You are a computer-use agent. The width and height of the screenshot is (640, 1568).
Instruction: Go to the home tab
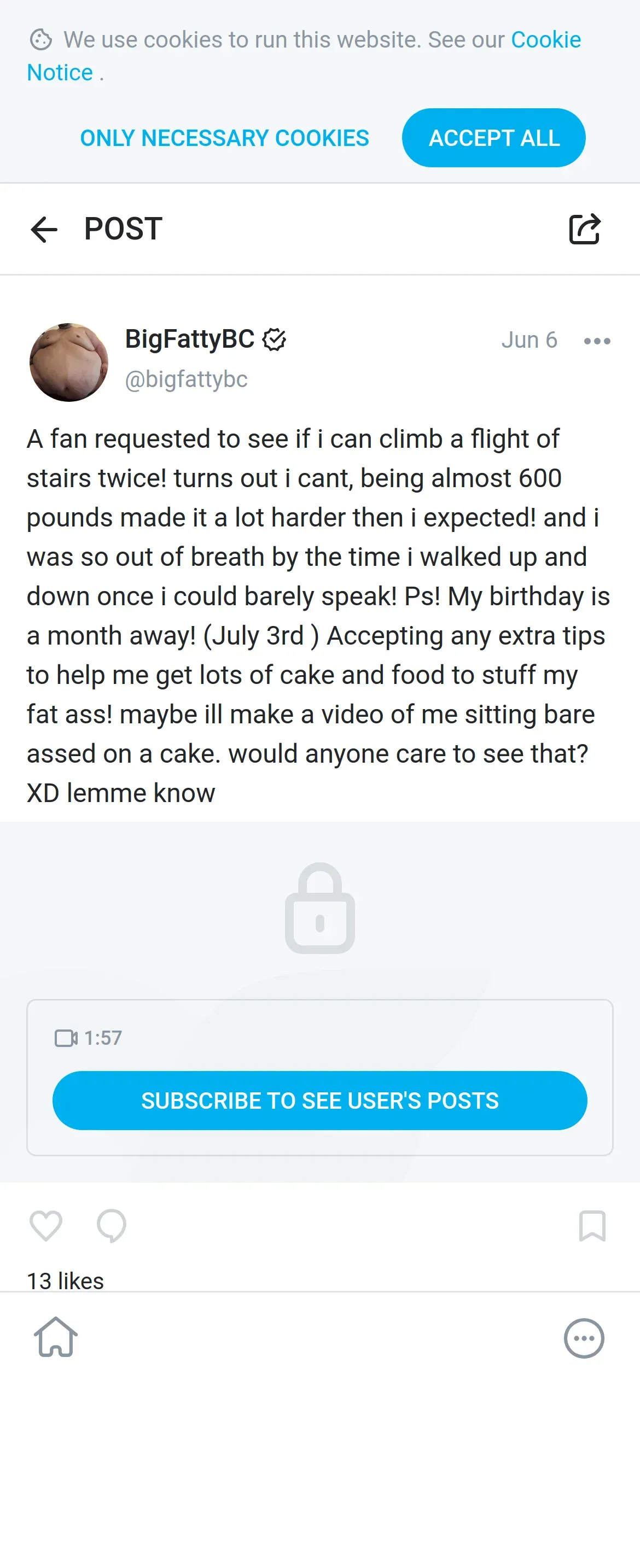point(55,1338)
